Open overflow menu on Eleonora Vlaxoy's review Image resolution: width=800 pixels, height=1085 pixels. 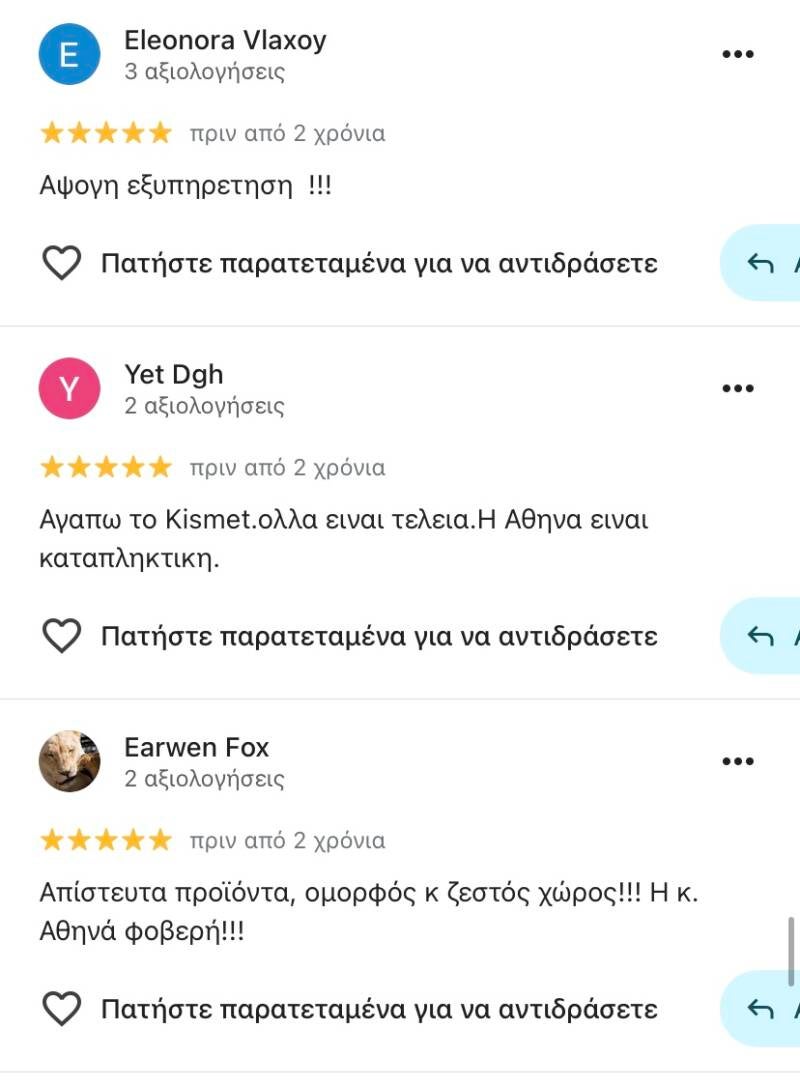click(738, 55)
